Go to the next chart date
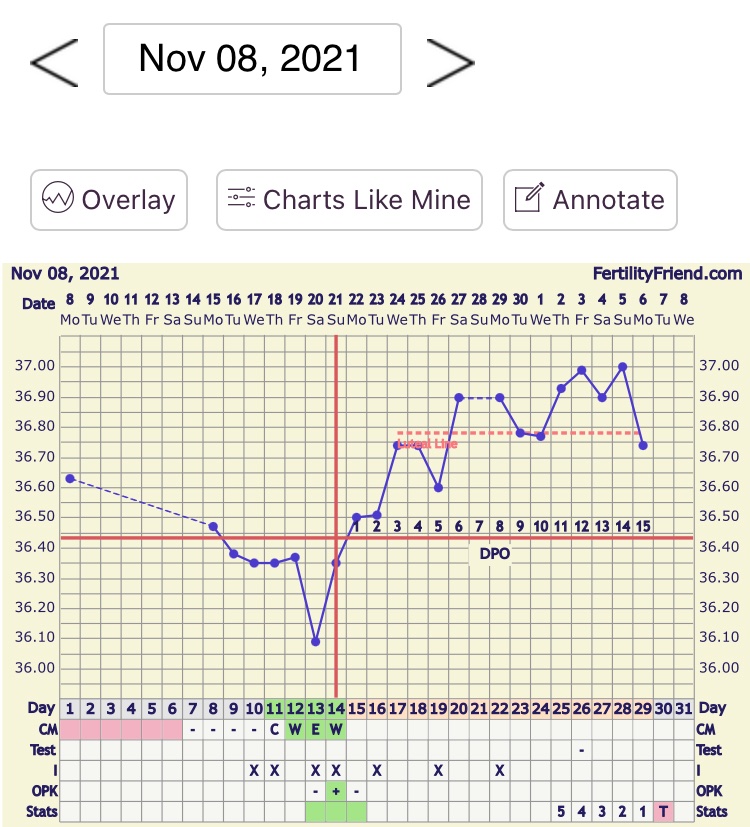This screenshot has width=750, height=827. click(450, 61)
